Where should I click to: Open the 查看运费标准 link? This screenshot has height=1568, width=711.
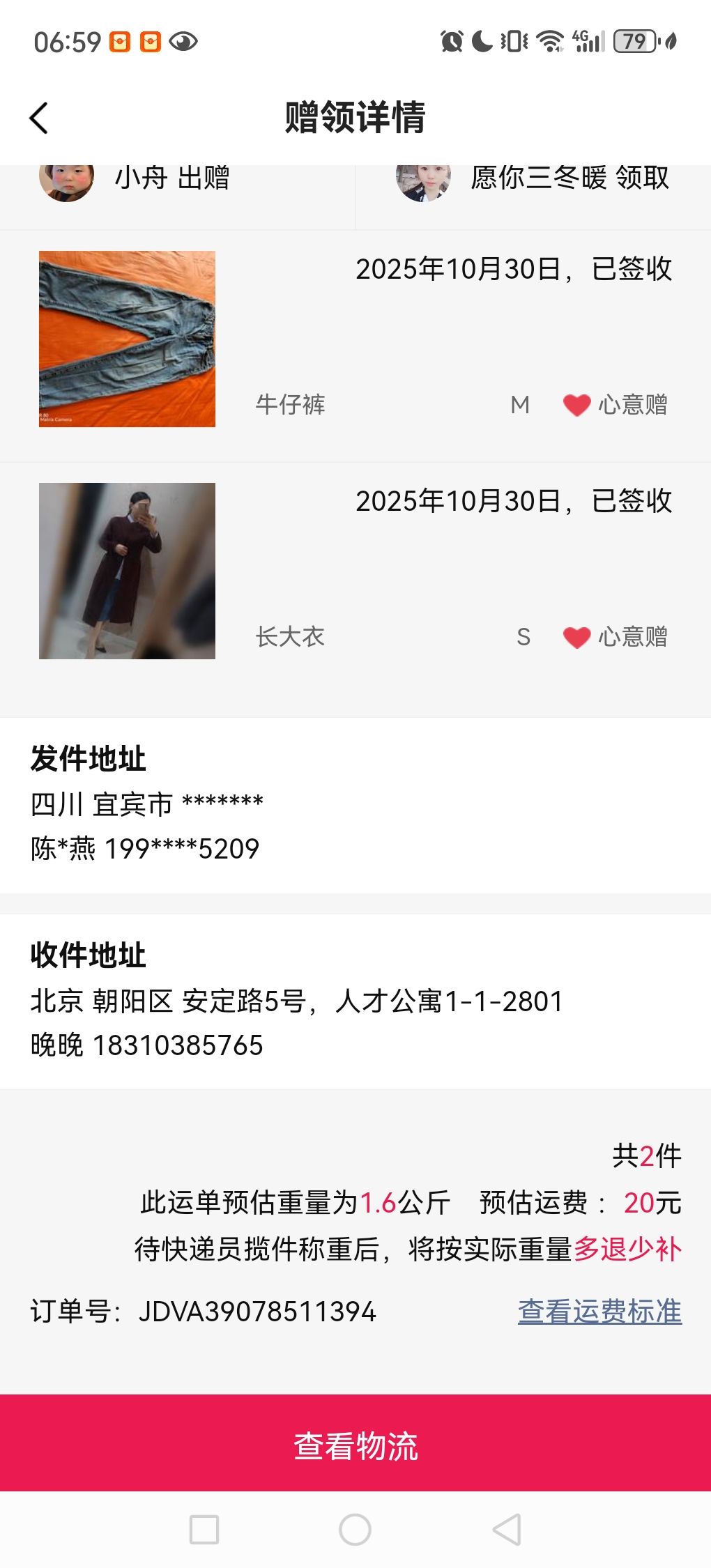coord(599,1312)
